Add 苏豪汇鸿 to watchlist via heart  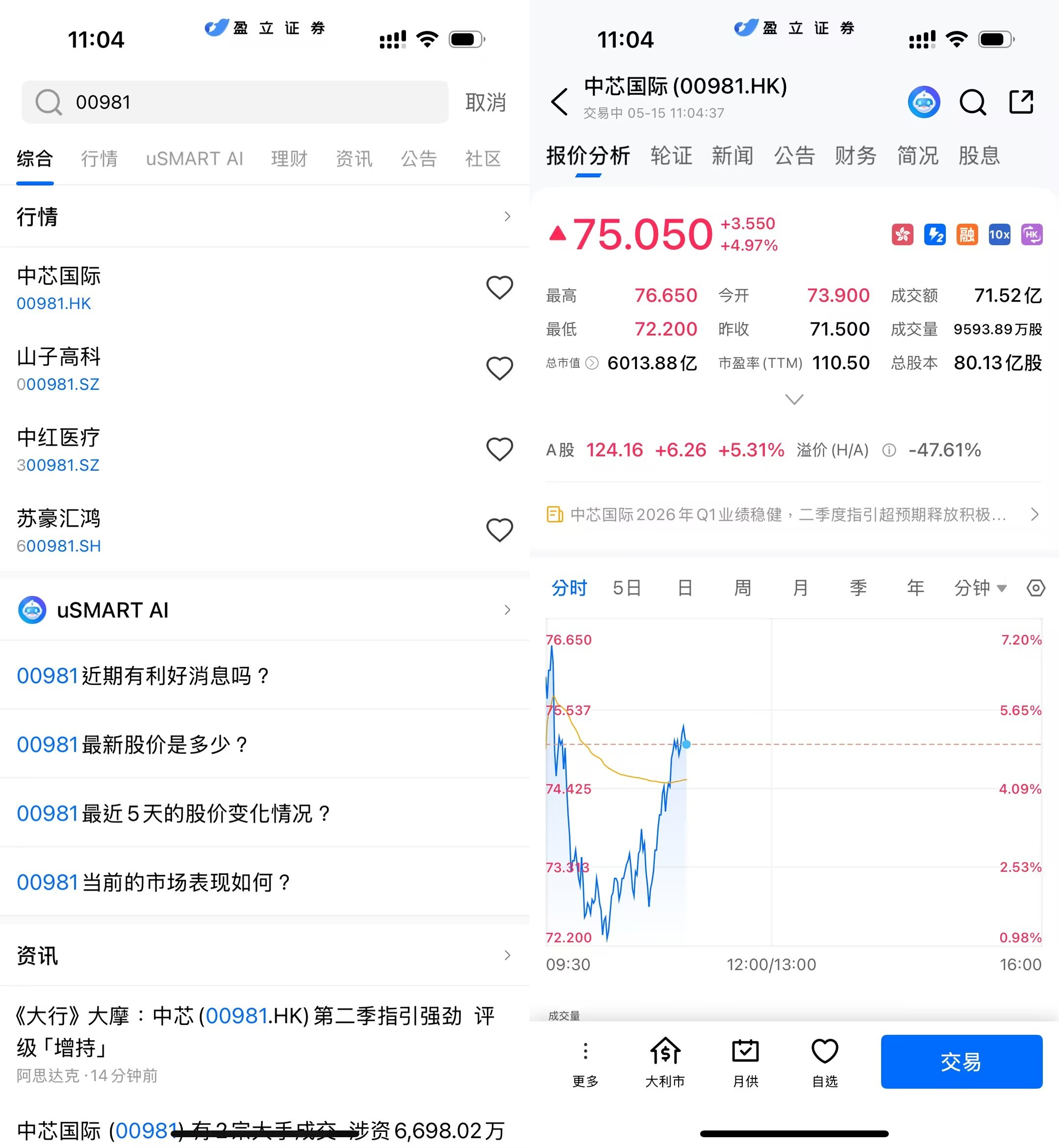499,530
